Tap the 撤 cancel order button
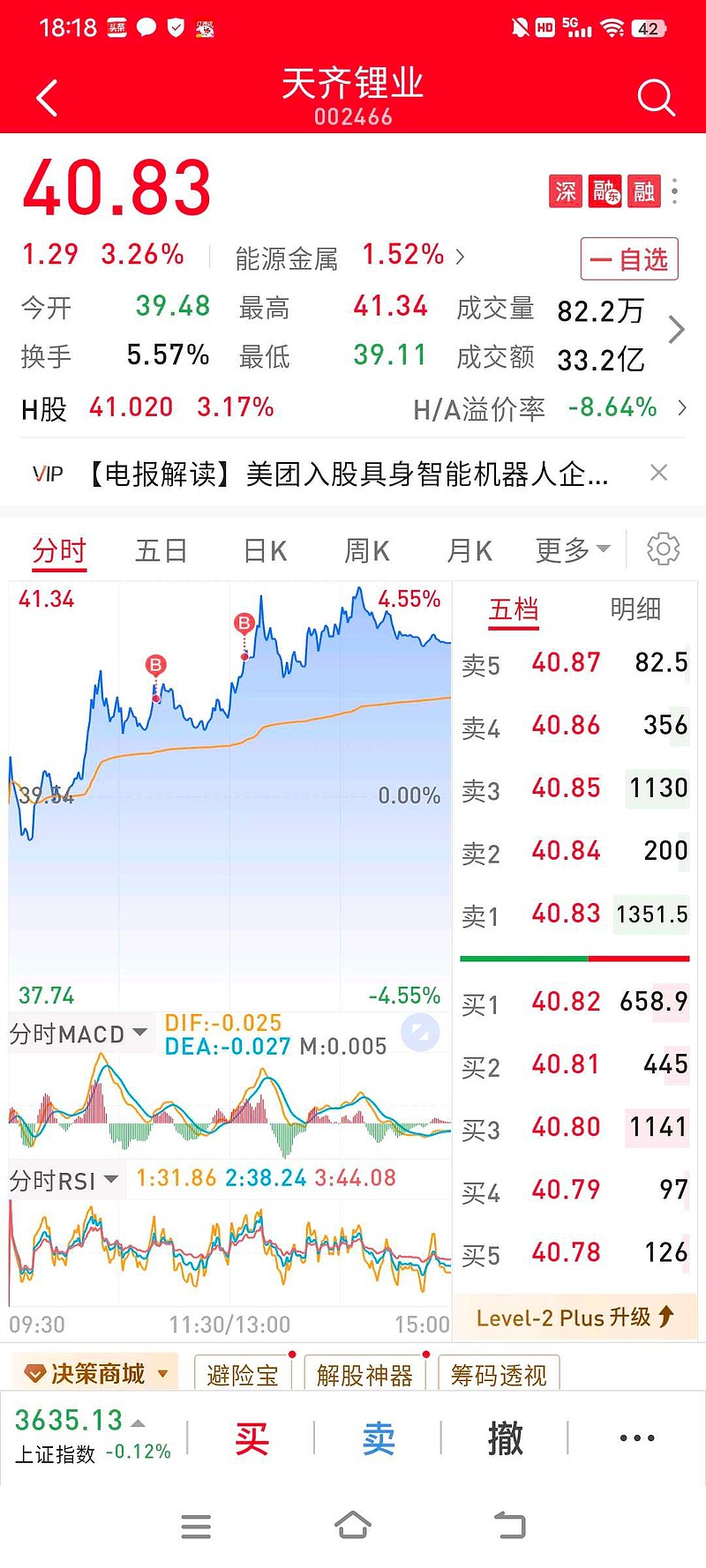Image resolution: width=706 pixels, height=1568 pixels. coord(505,1438)
